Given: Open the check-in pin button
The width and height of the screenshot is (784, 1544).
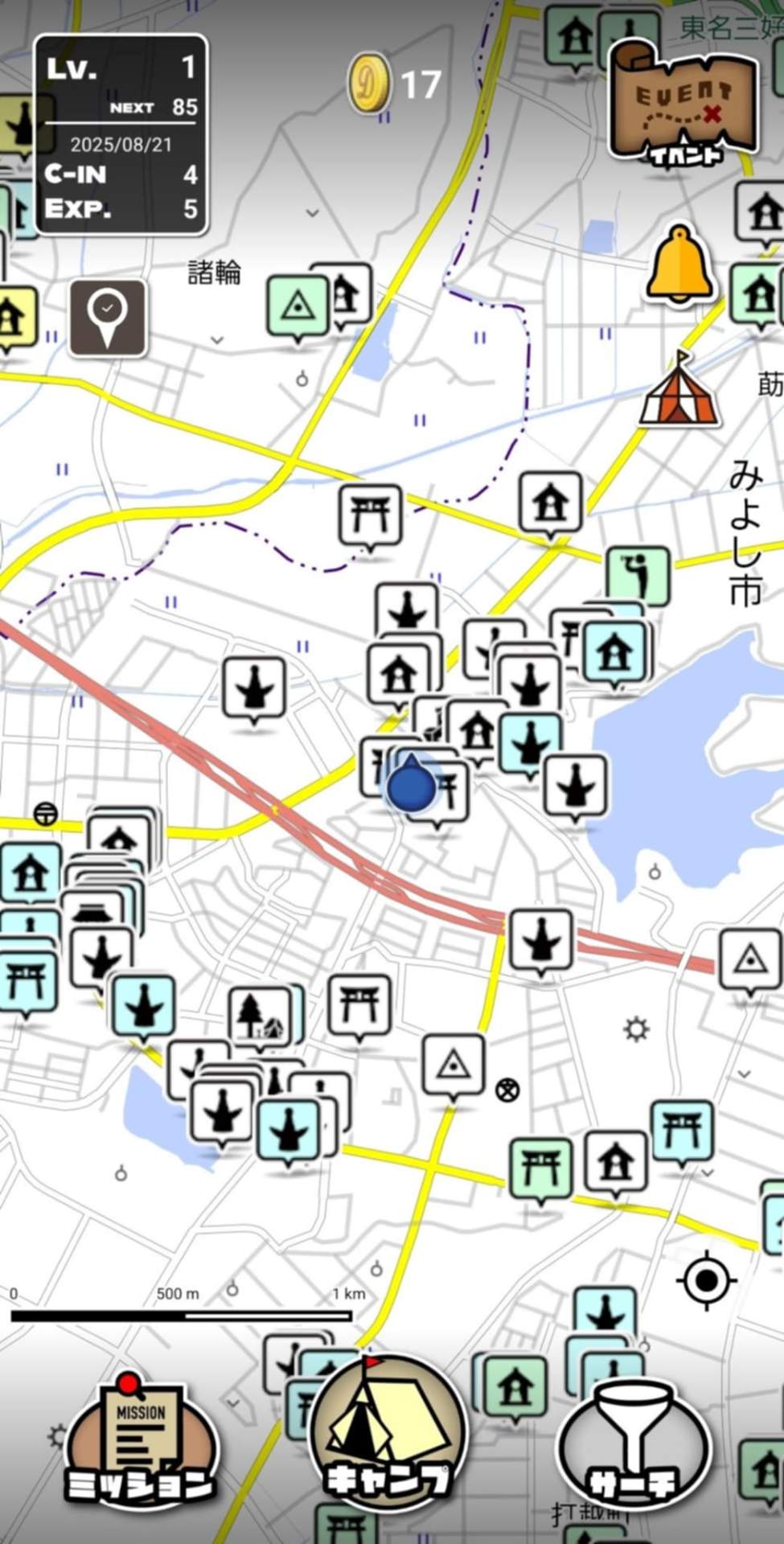Looking at the screenshot, I should coord(108,318).
